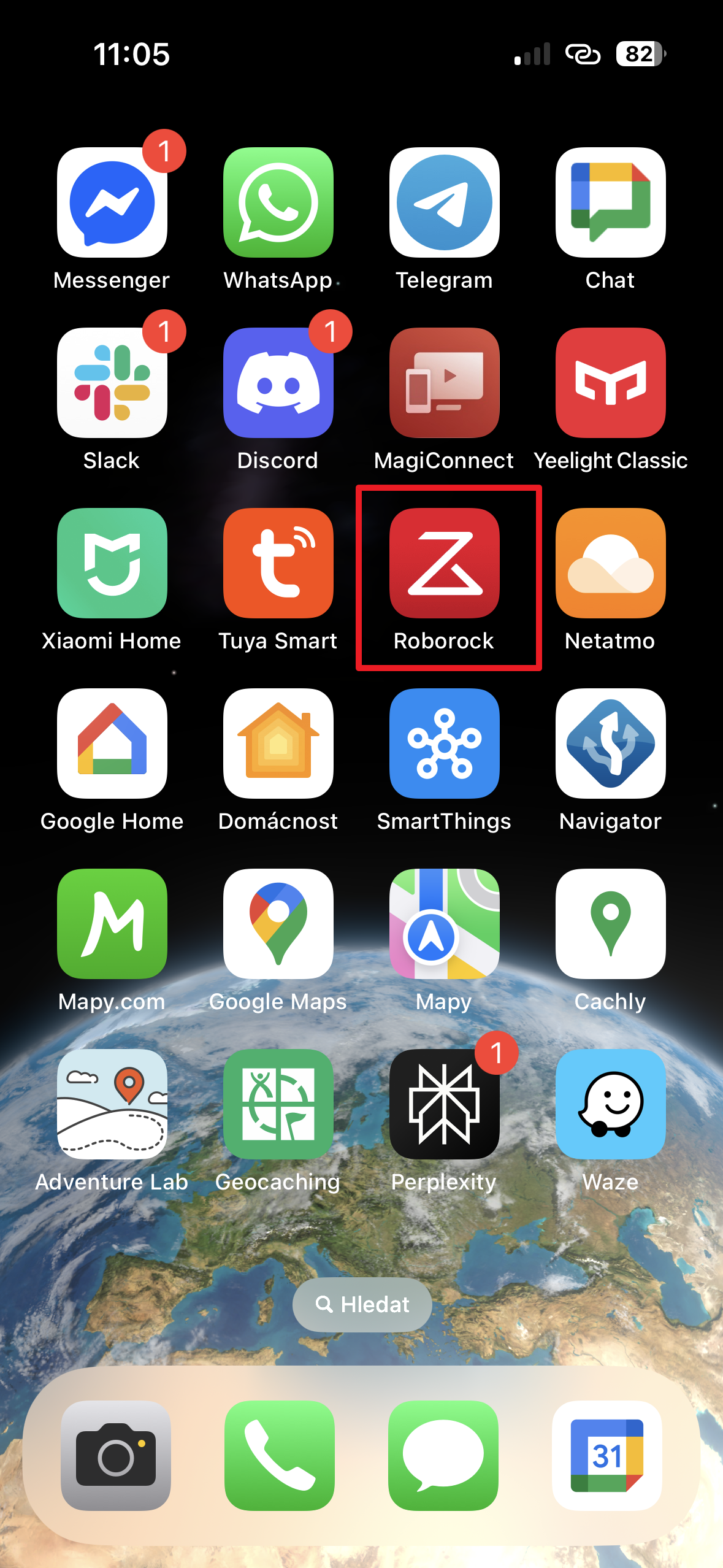This screenshot has width=723, height=1568.
Task: Launch Slack
Action: (x=112, y=383)
